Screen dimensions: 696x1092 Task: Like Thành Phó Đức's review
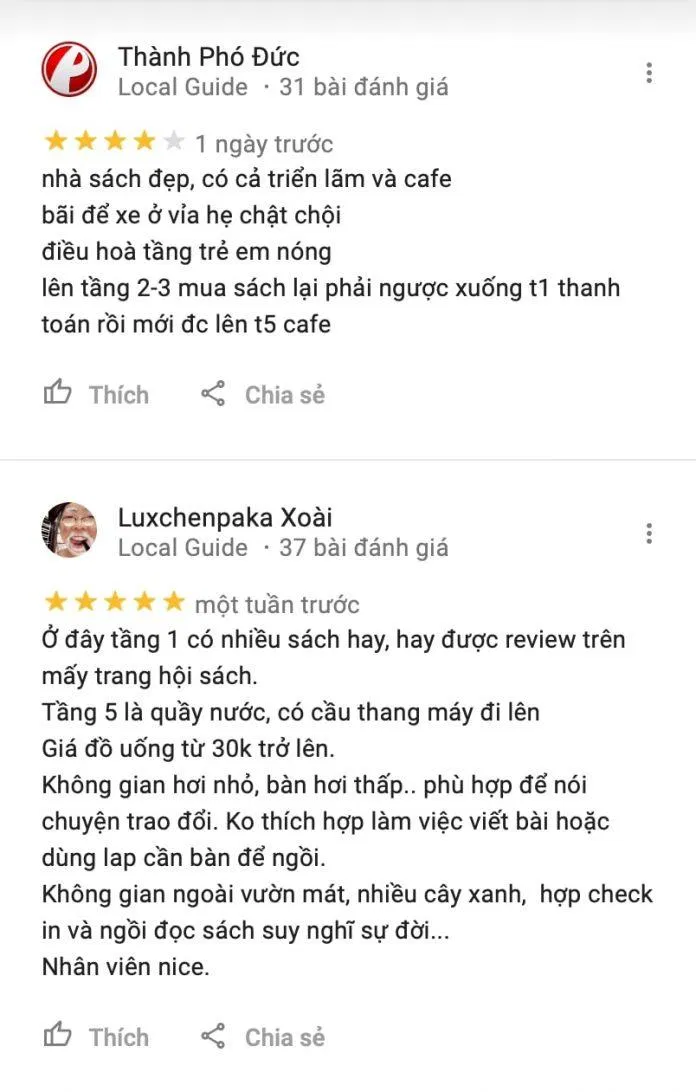96,394
